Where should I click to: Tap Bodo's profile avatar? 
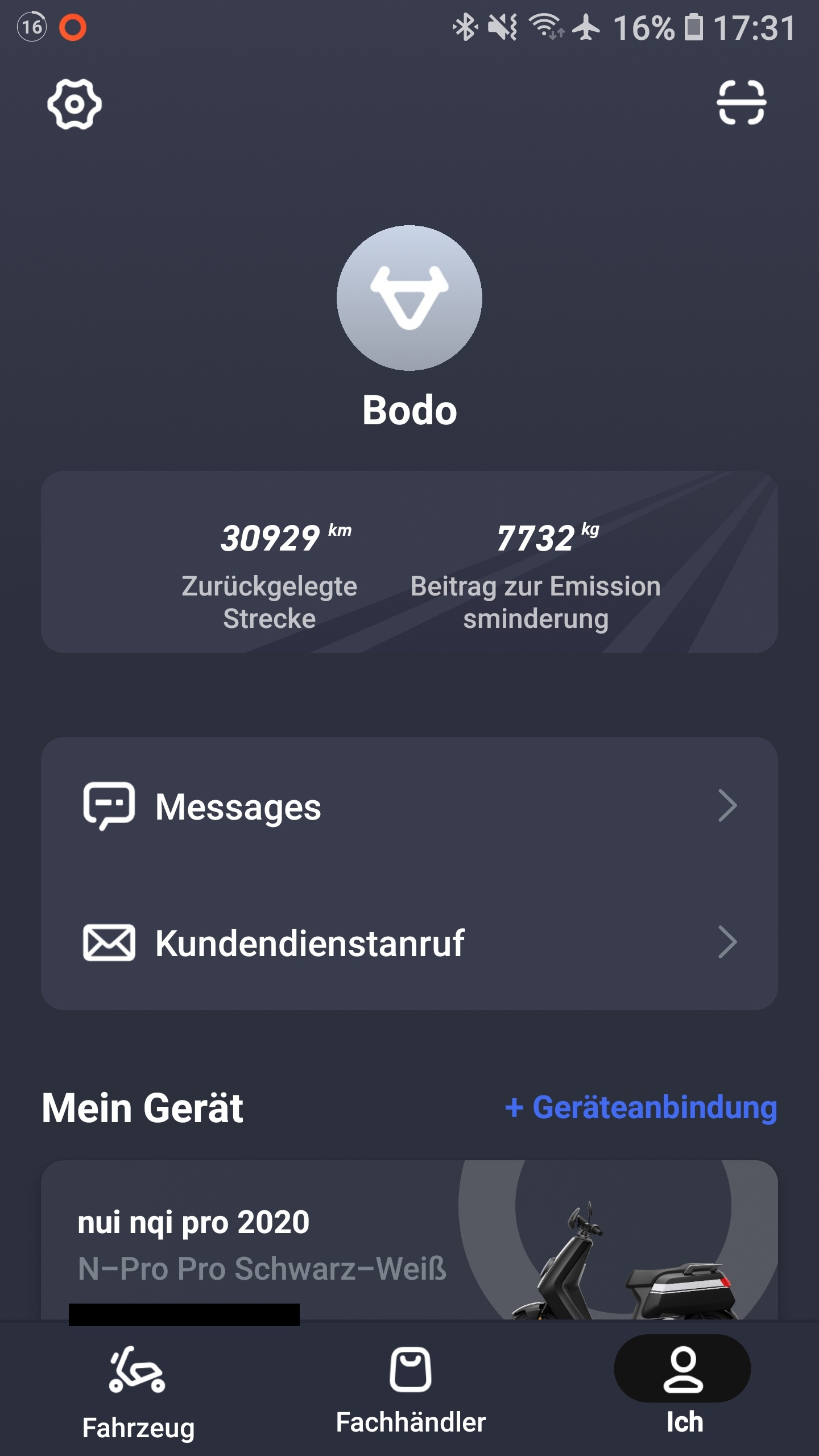point(409,298)
